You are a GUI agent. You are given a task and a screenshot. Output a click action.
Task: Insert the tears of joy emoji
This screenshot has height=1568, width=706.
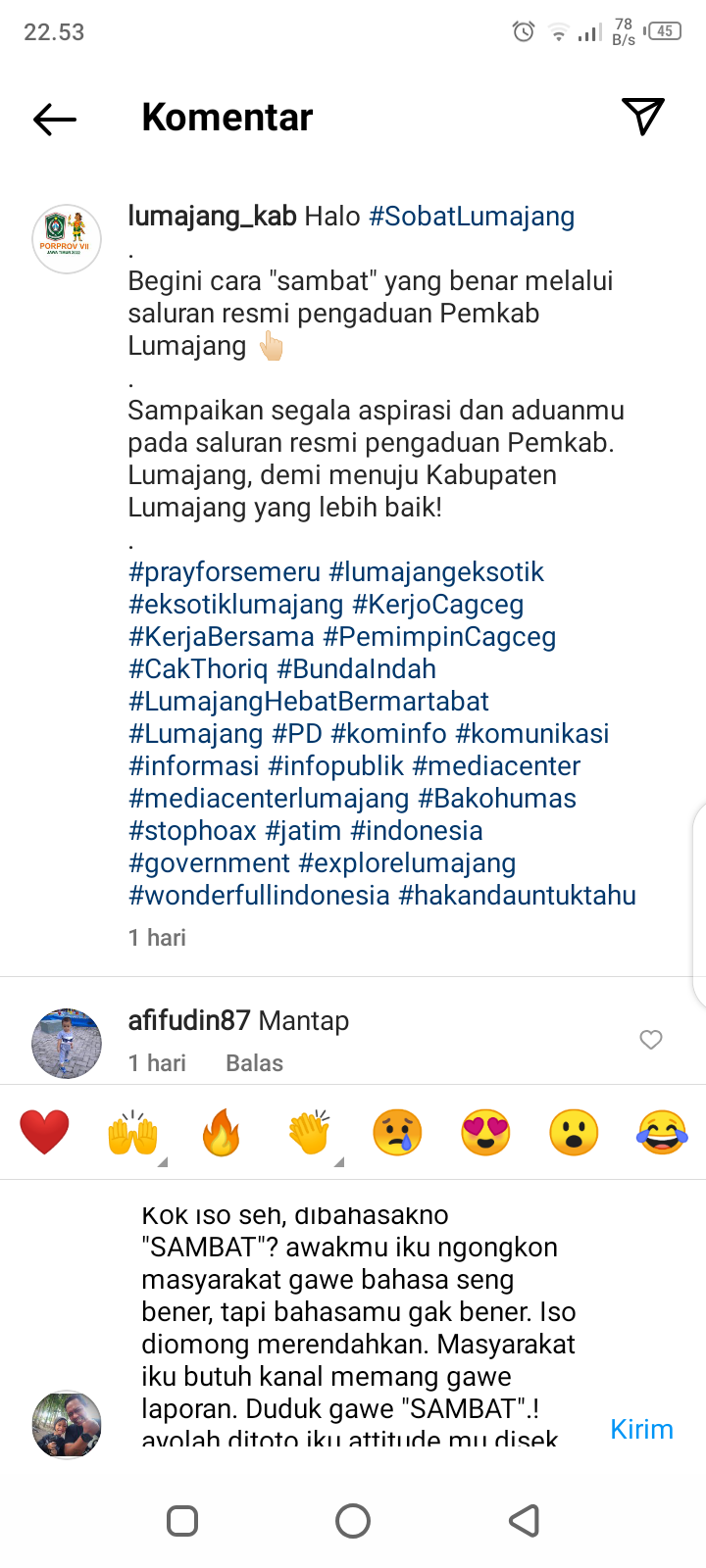click(662, 1133)
